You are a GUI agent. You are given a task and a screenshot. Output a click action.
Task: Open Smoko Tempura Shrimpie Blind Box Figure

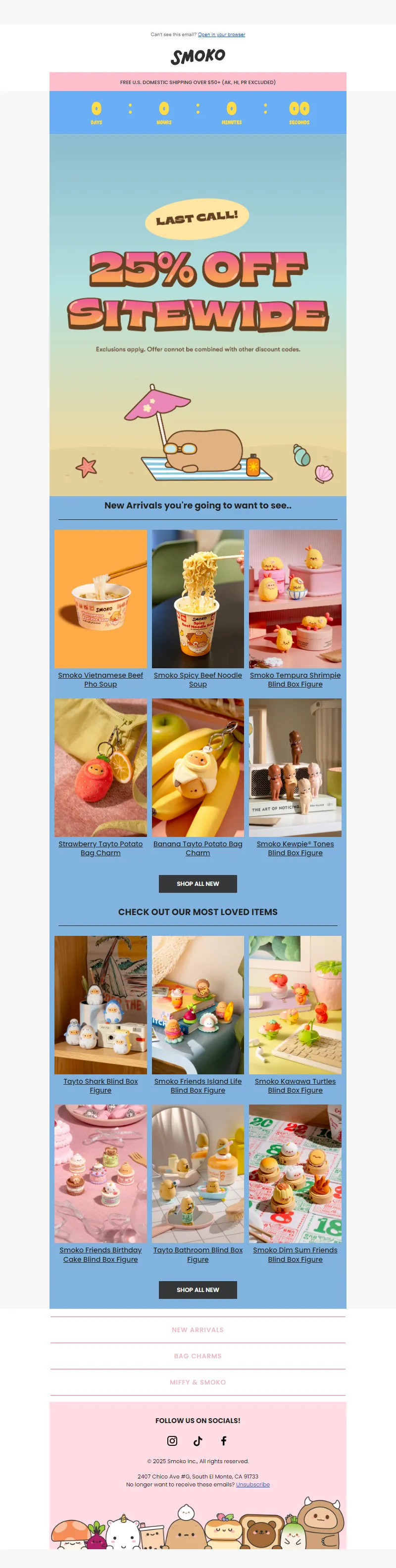295,679
